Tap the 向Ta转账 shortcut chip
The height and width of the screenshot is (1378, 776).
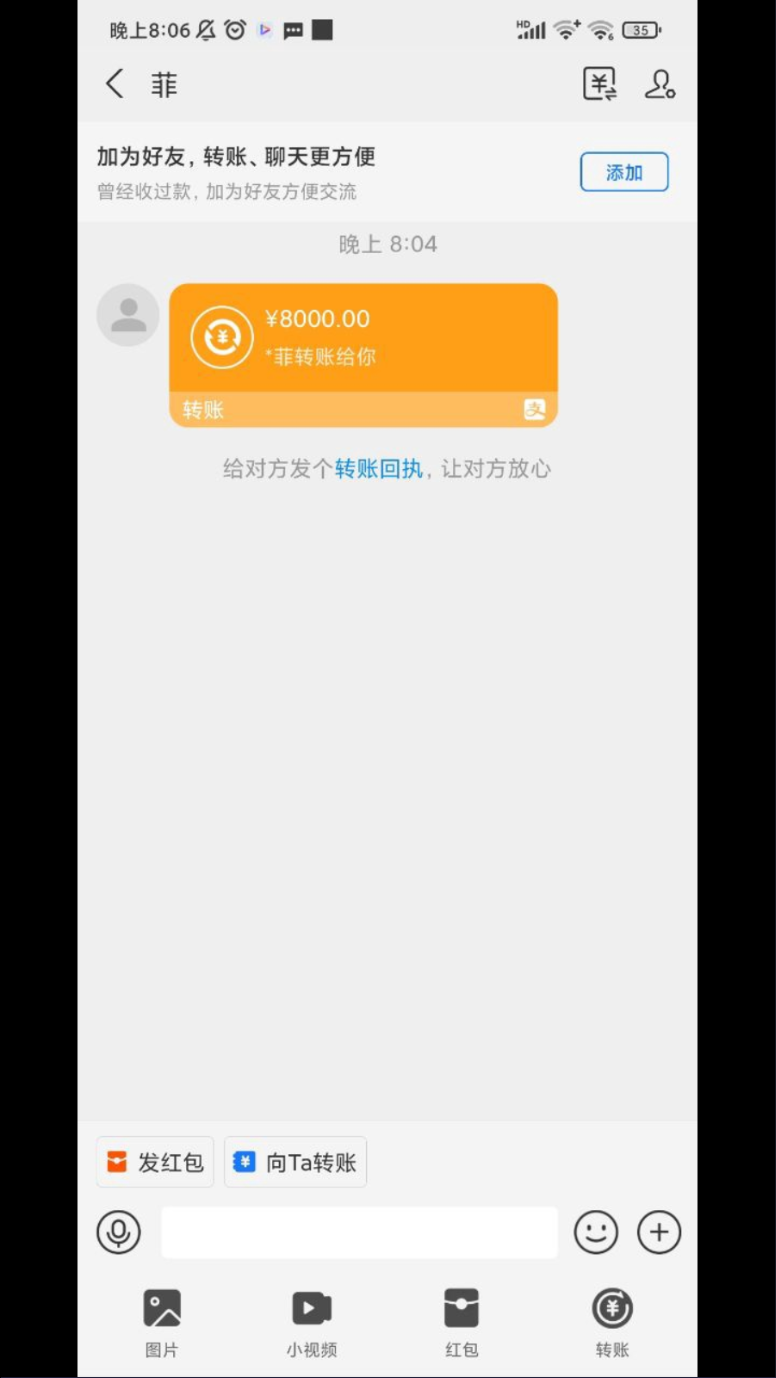296,1162
